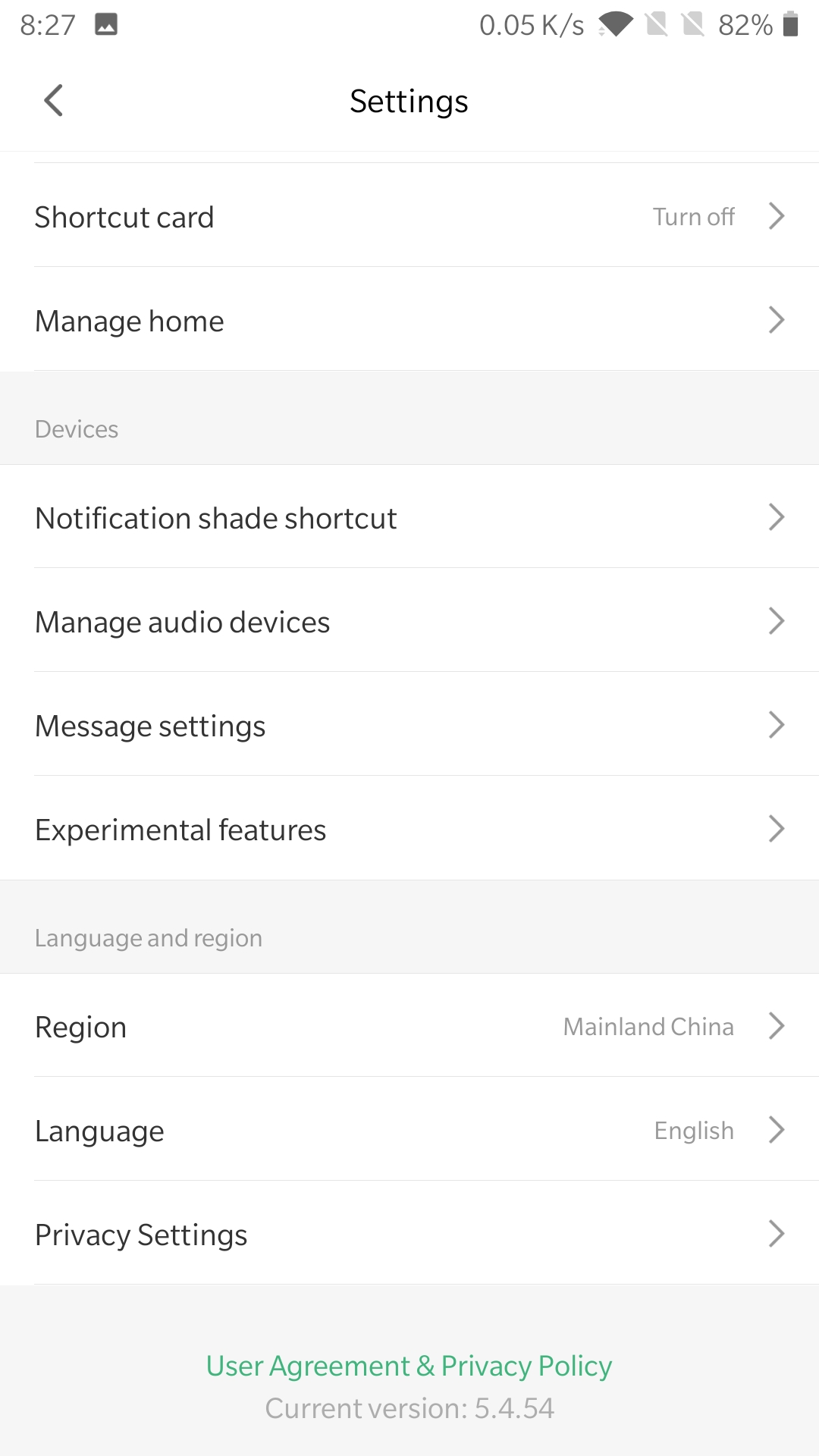Open Message settings
The width and height of the screenshot is (819, 1456).
[409, 724]
